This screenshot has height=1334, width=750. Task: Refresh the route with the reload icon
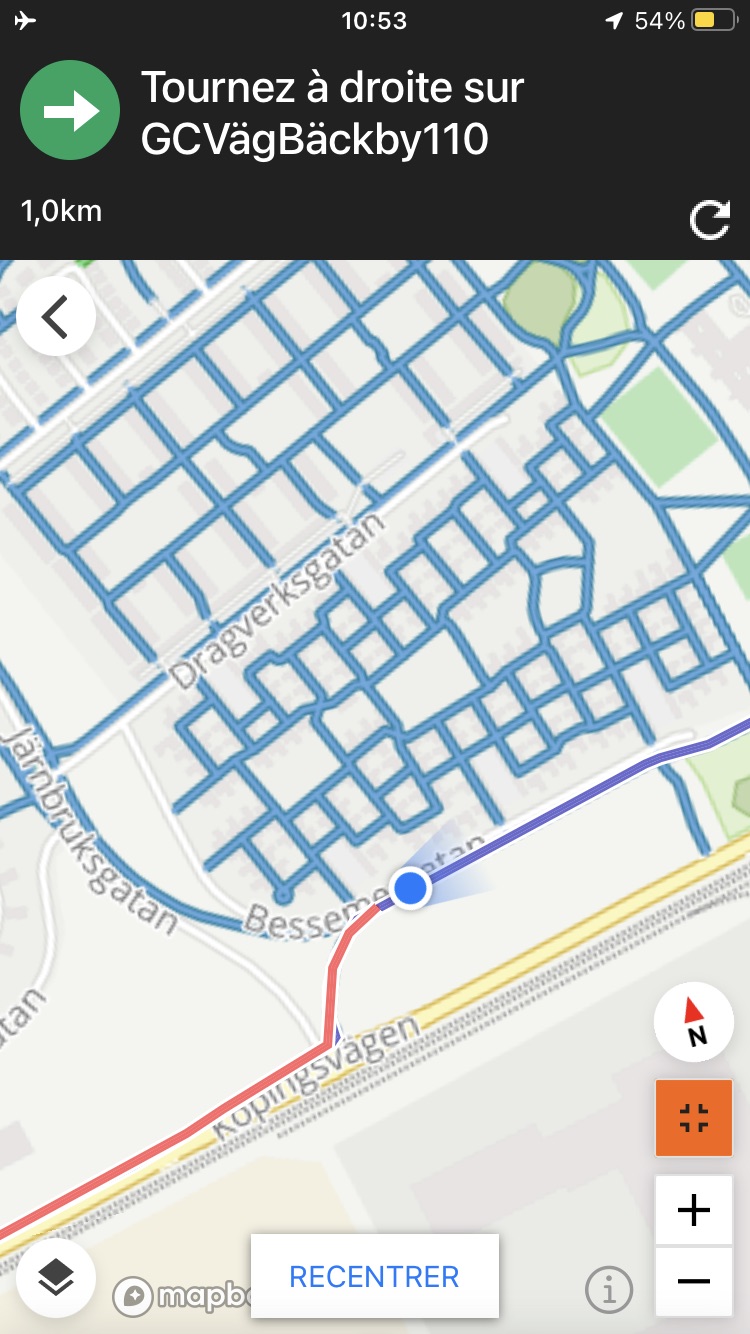(x=709, y=220)
